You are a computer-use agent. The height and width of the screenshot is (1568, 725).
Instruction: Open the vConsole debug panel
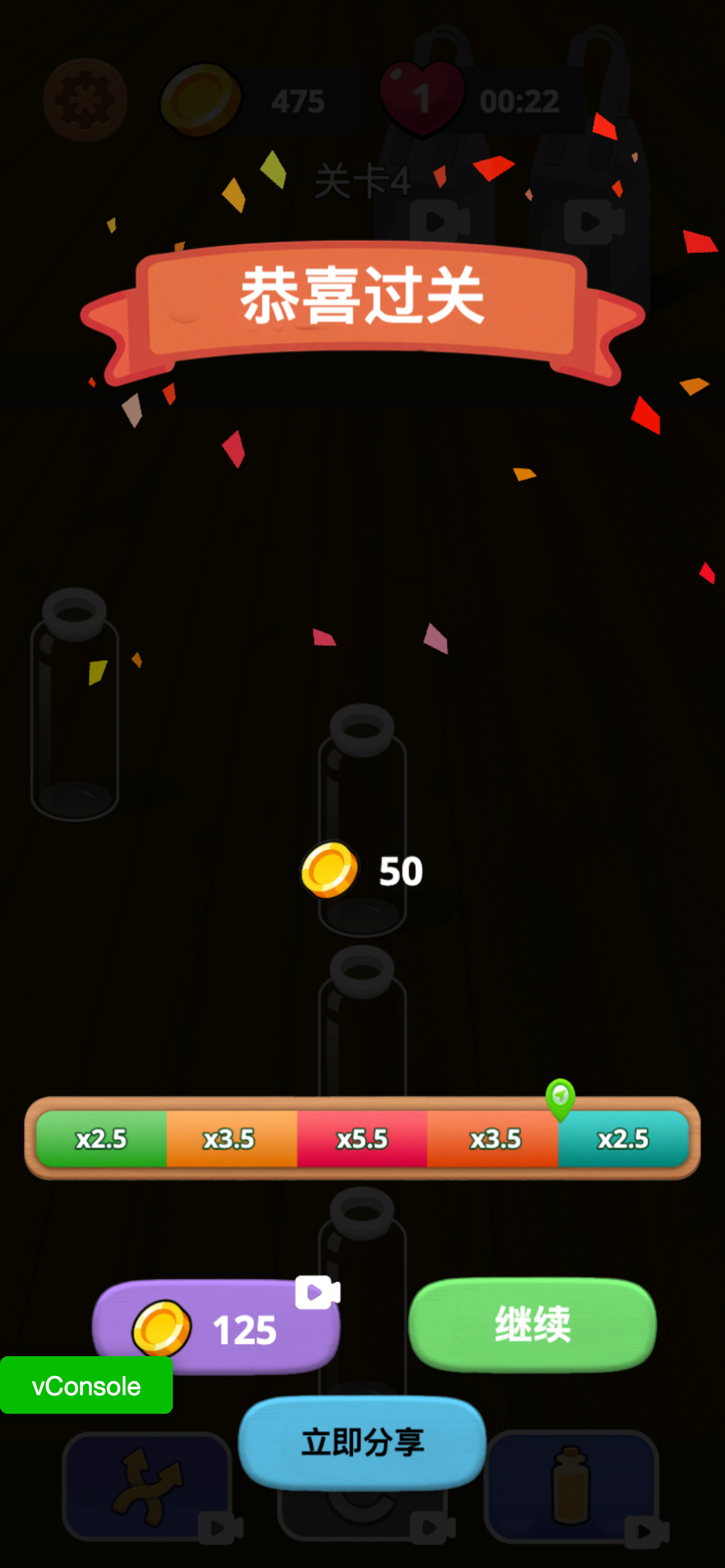click(86, 1386)
